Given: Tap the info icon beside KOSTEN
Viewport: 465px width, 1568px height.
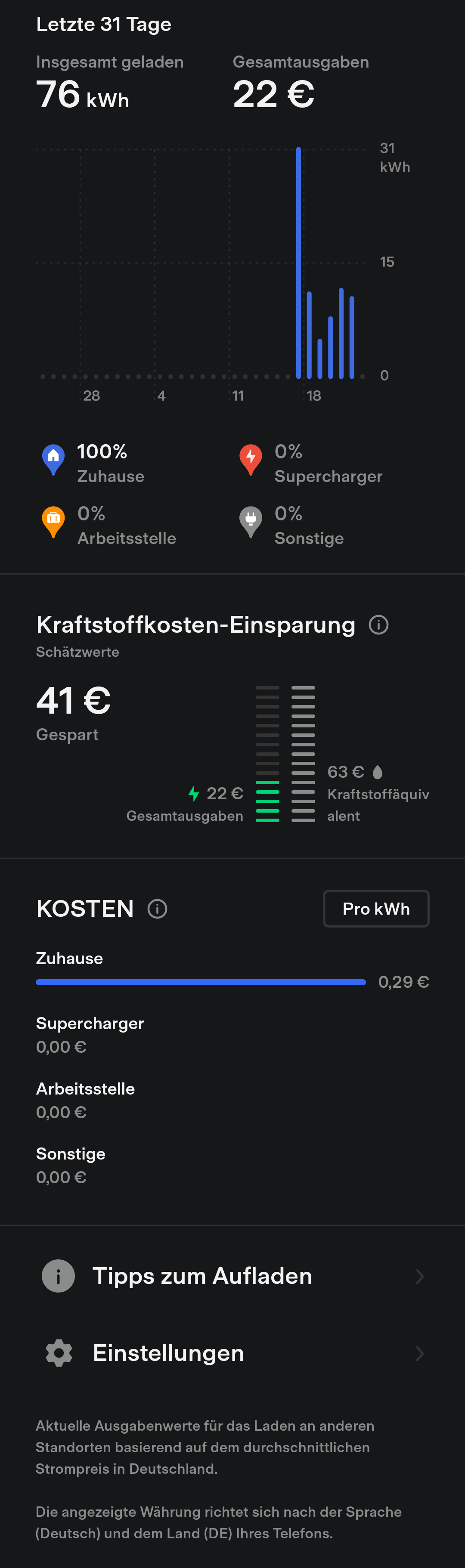Looking at the screenshot, I should coord(157,909).
